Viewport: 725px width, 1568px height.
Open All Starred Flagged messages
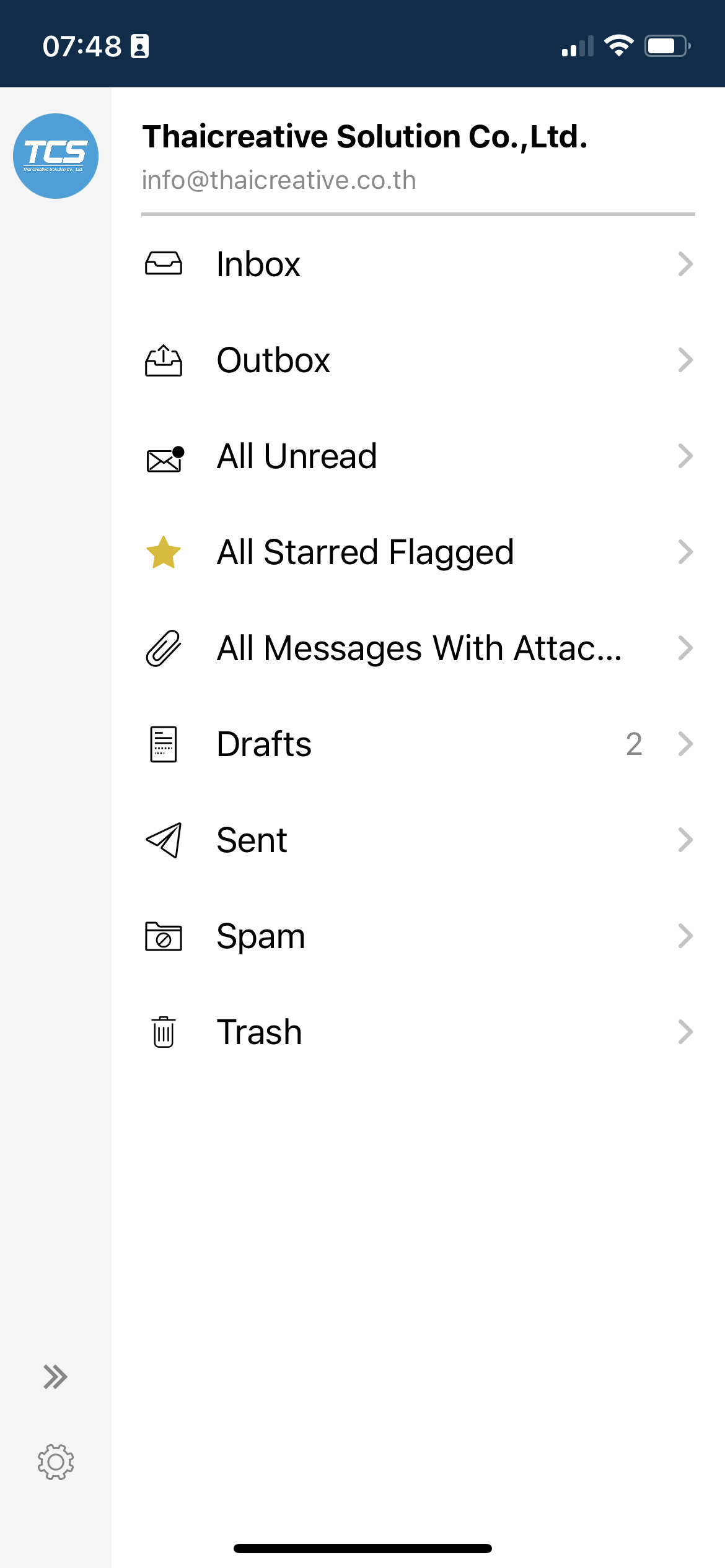(418, 552)
